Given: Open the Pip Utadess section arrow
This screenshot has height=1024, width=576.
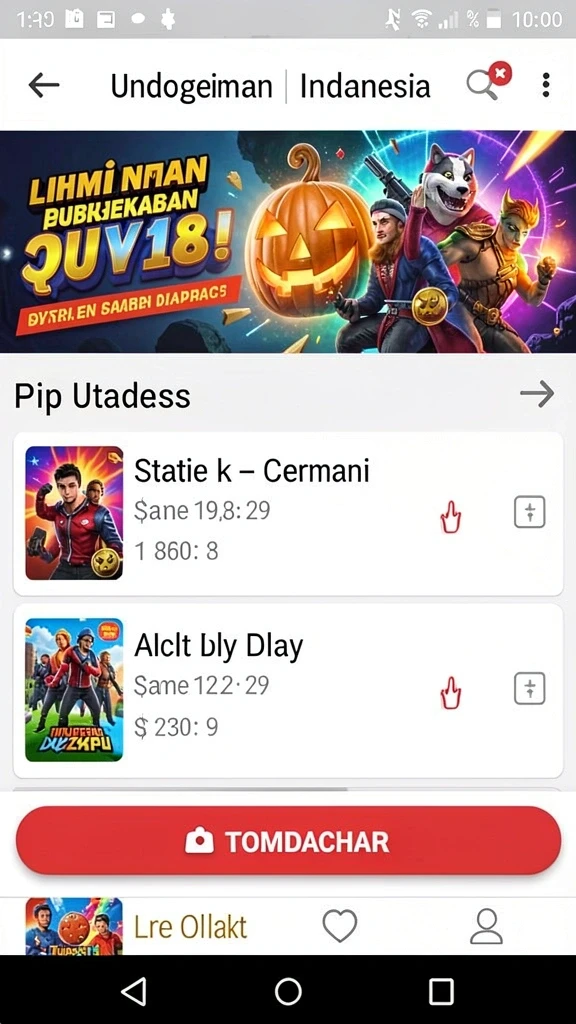Looking at the screenshot, I should (537, 394).
